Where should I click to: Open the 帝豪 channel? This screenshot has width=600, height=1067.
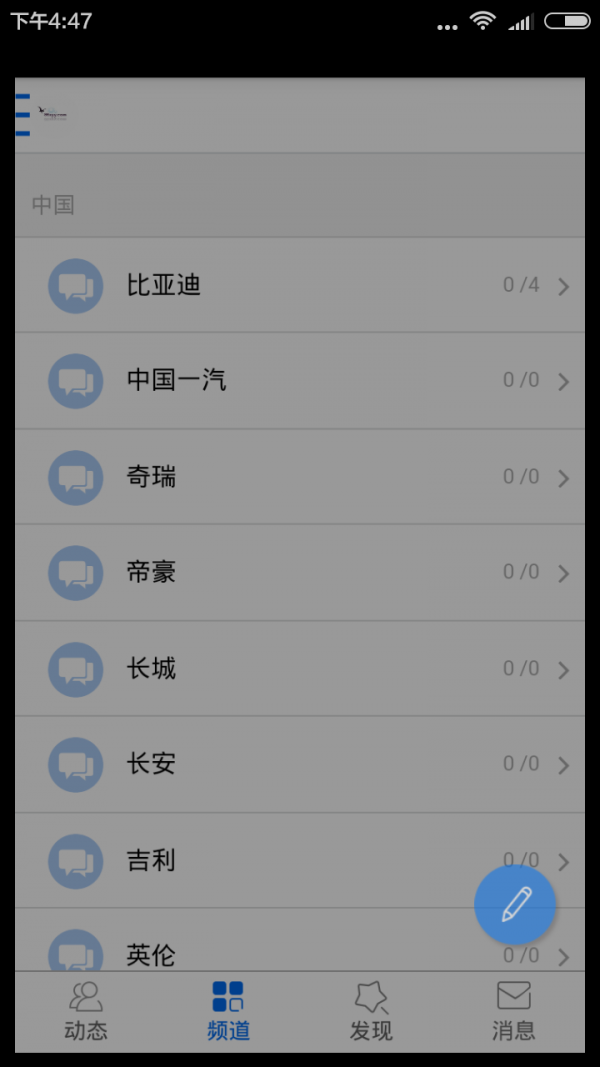[x=300, y=572]
